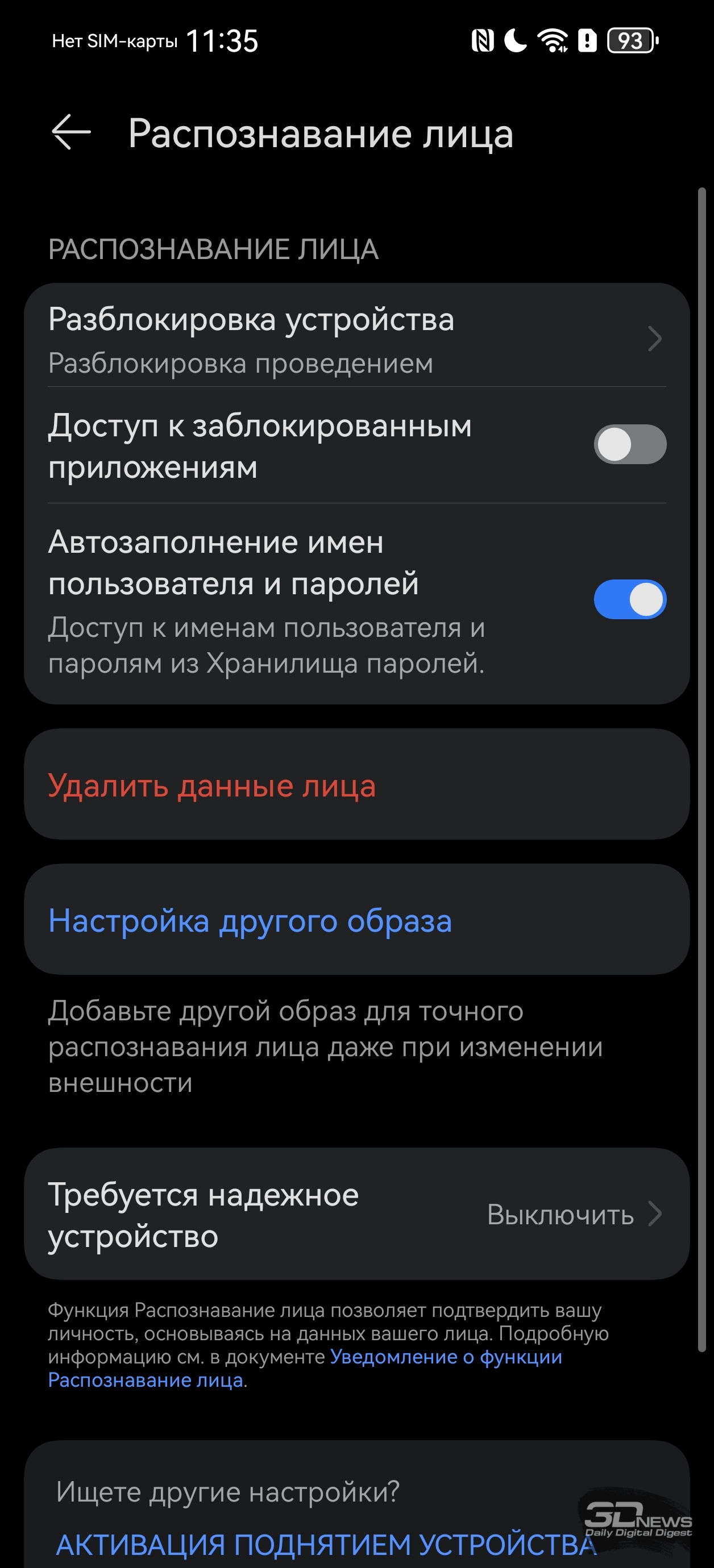Select Настройка другого образа
The width and height of the screenshot is (714, 1568).
click(x=357, y=920)
